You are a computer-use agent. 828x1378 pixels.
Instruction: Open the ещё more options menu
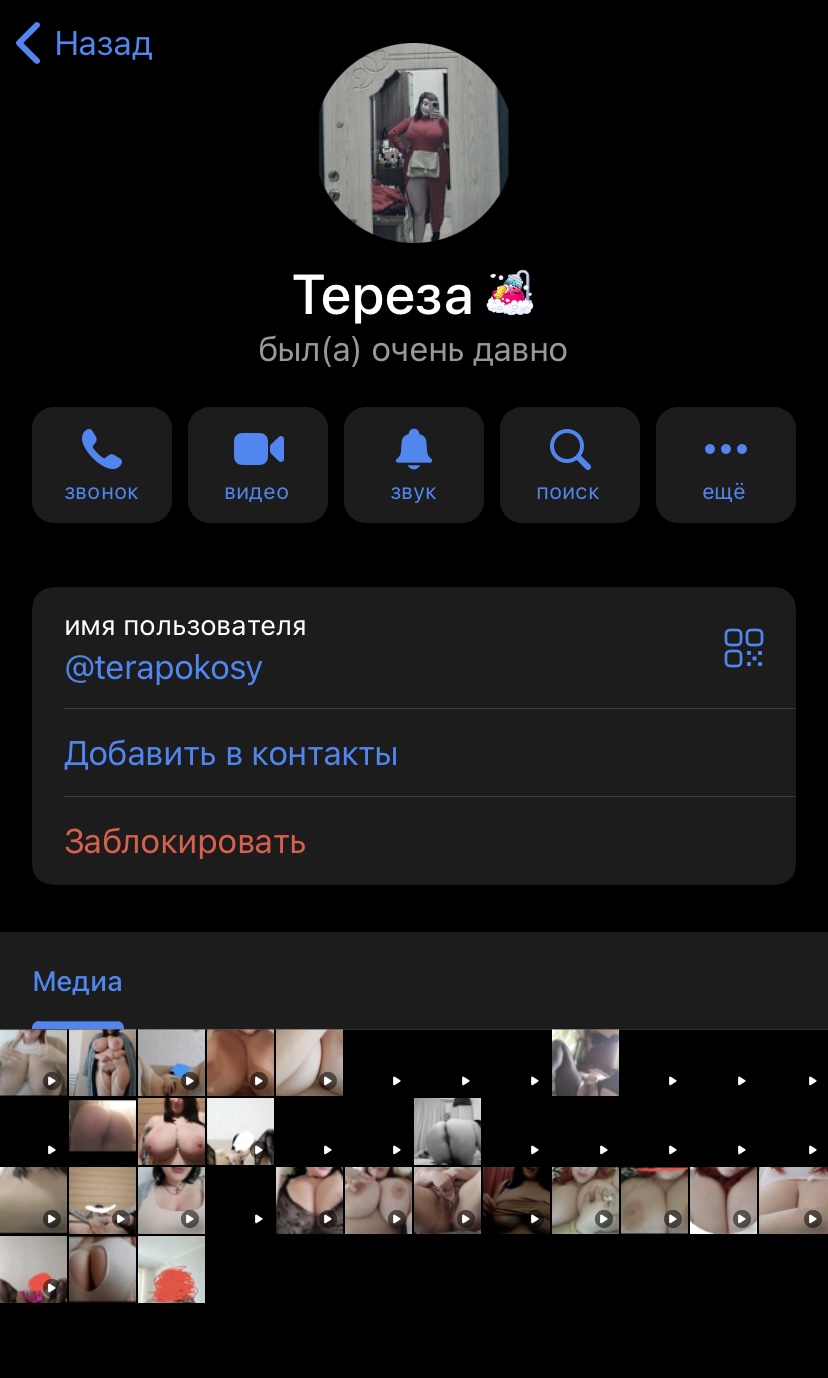726,465
